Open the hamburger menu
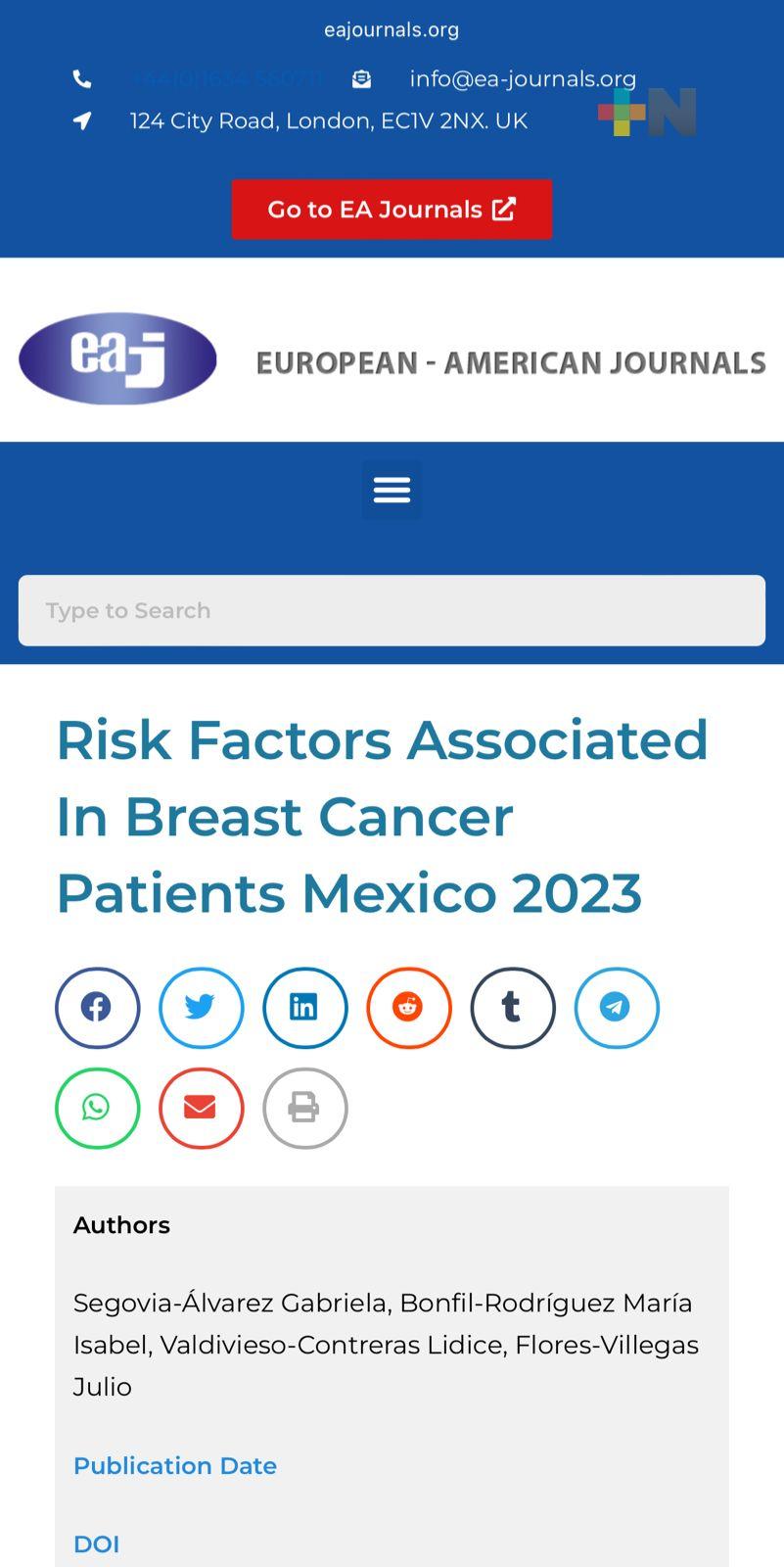This screenshot has height=1567, width=784. (x=392, y=490)
